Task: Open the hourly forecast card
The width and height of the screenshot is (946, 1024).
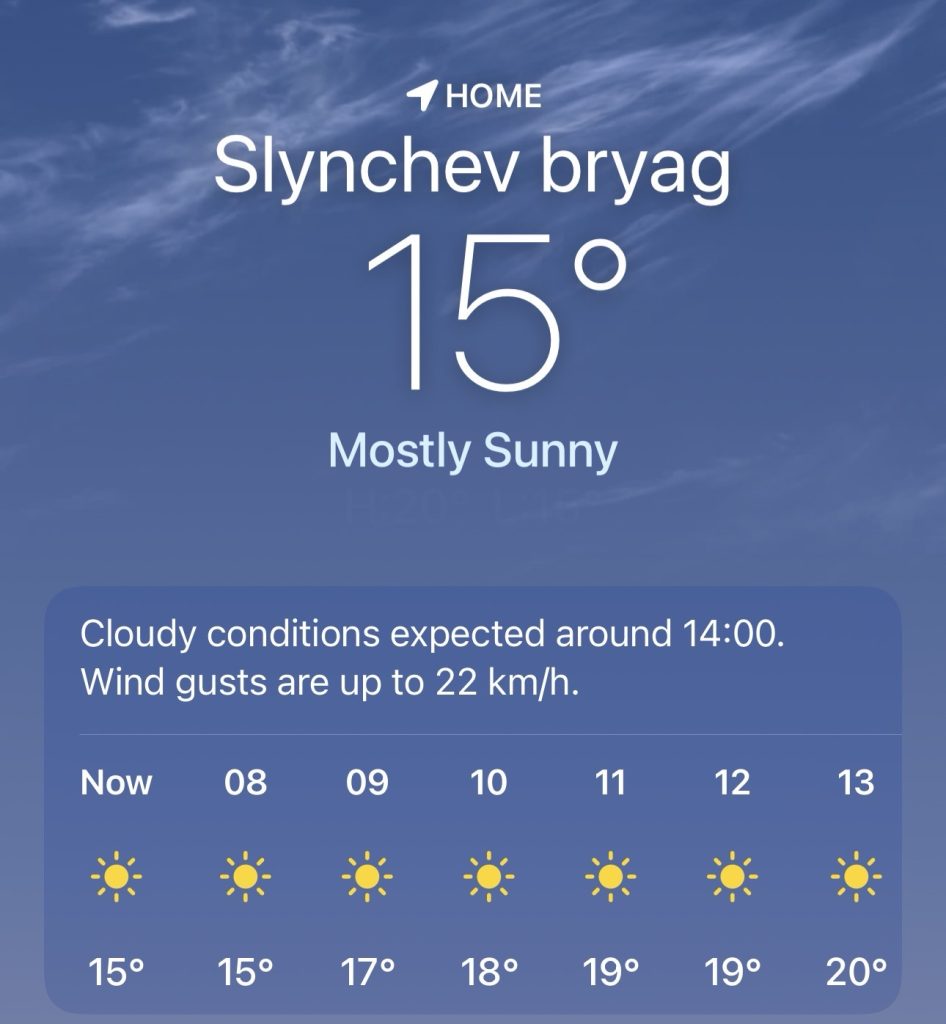Action: 473,800
